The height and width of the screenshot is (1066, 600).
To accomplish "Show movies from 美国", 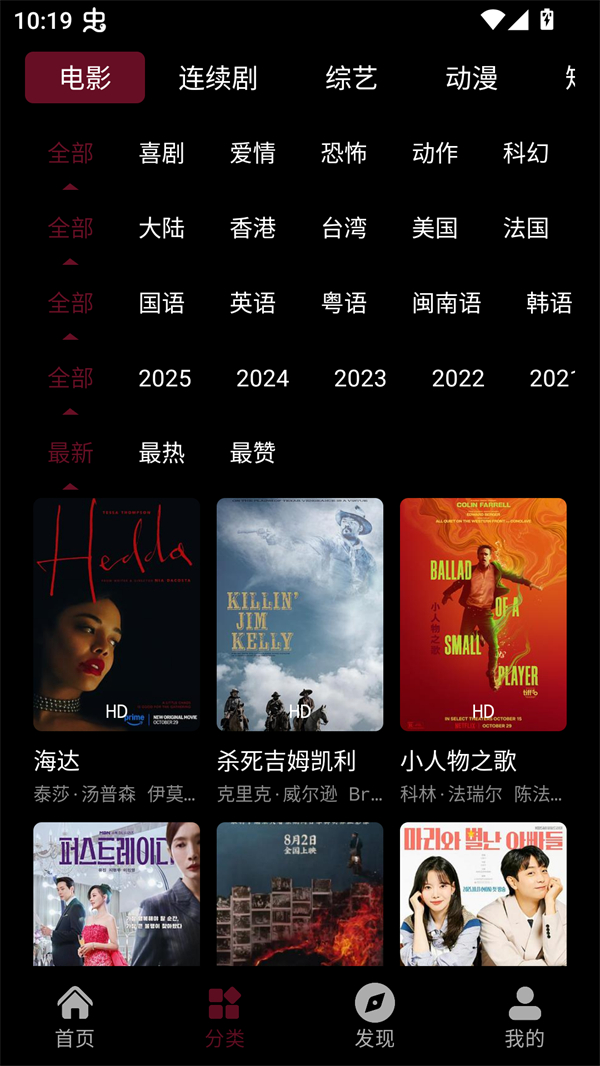I will [x=435, y=228].
